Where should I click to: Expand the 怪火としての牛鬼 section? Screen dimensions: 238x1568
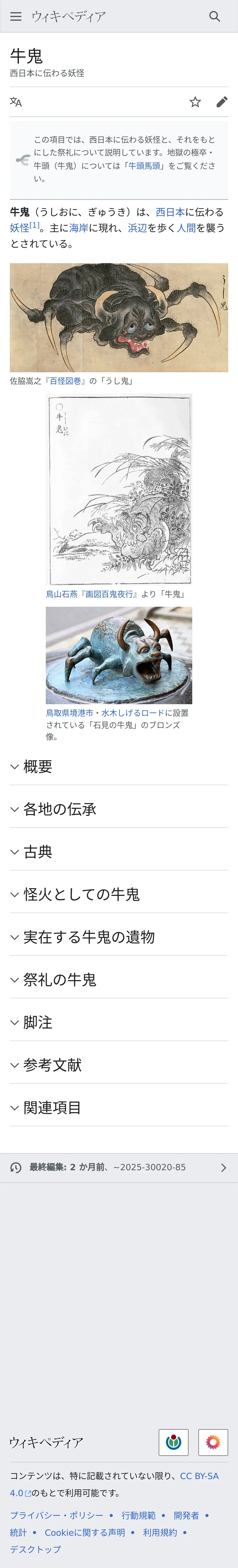(x=119, y=894)
